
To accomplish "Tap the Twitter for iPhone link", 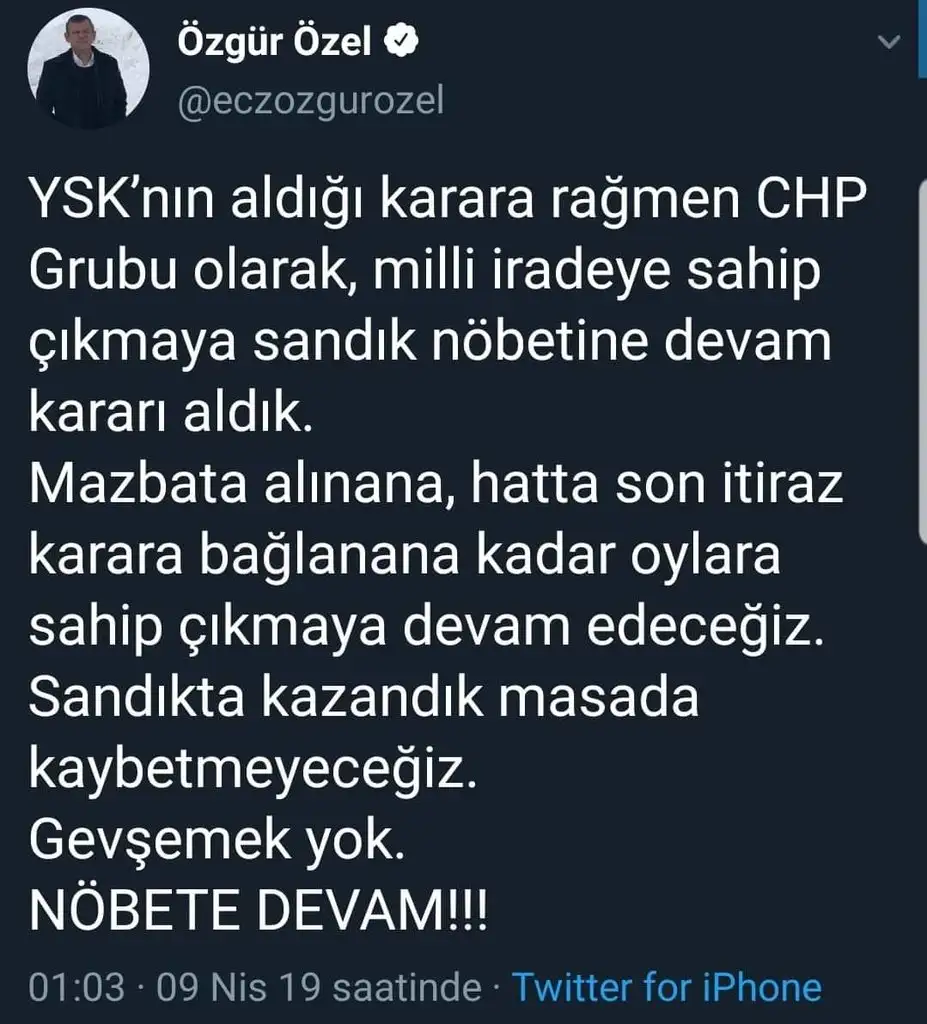I will coord(667,988).
